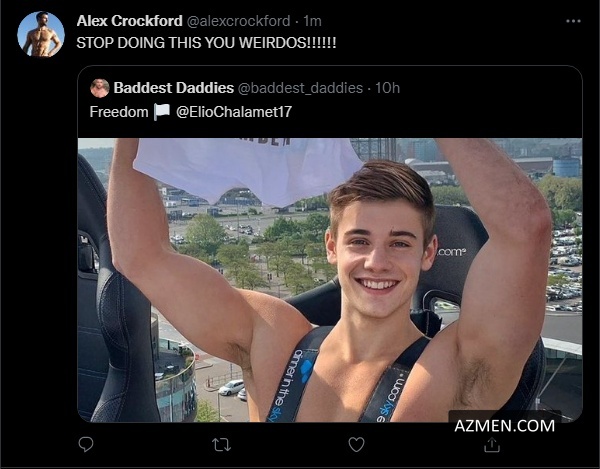Open Alex Crockford's profile picture
This screenshot has height=469, width=600.
40,34
